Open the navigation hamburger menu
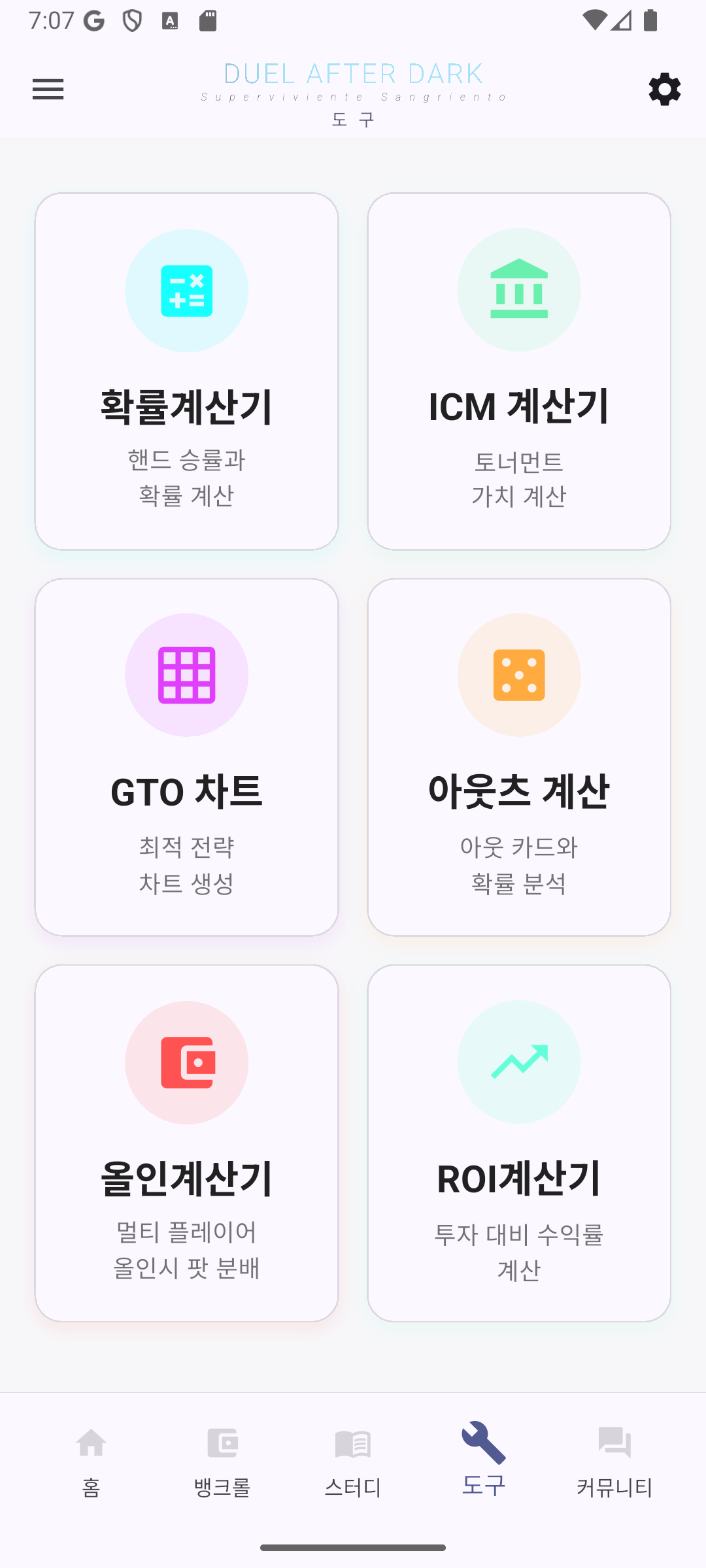 pyautogui.click(x=48, y=89)
